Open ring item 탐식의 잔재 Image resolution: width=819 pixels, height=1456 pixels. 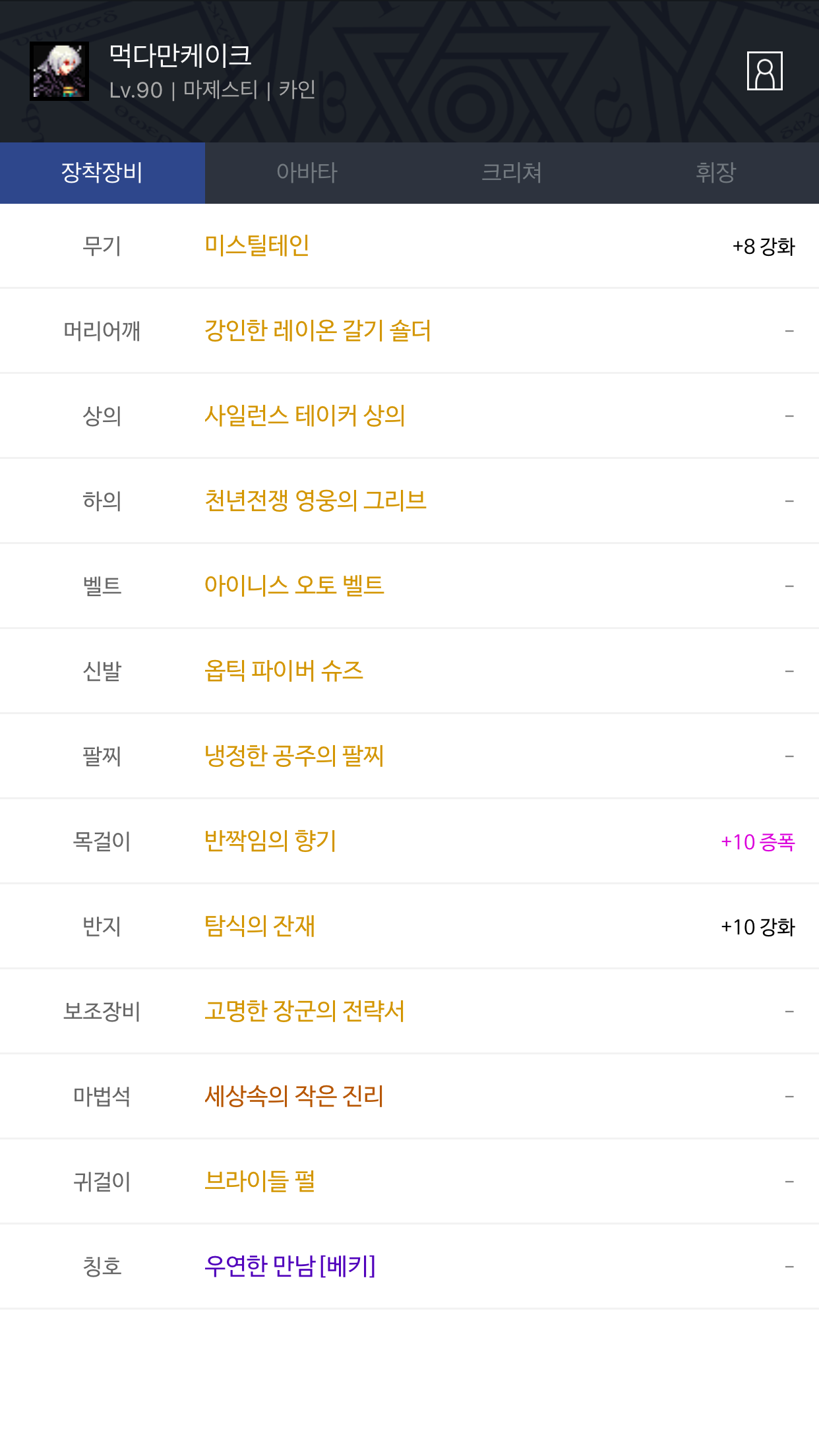click(x=260, y=926)
